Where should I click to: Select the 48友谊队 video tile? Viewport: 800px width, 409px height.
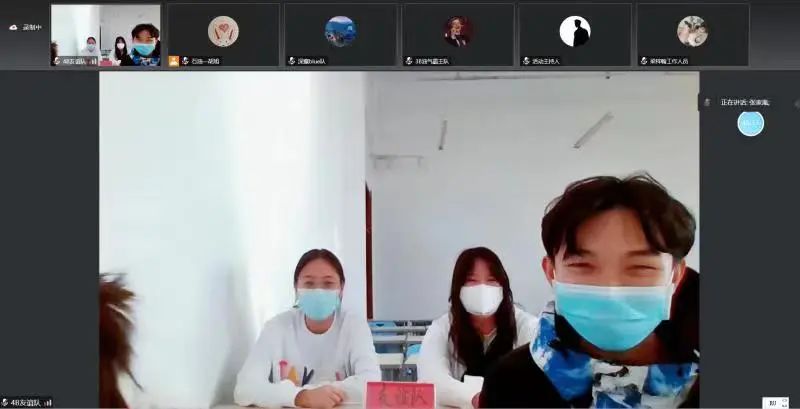(x=106, y=35)
